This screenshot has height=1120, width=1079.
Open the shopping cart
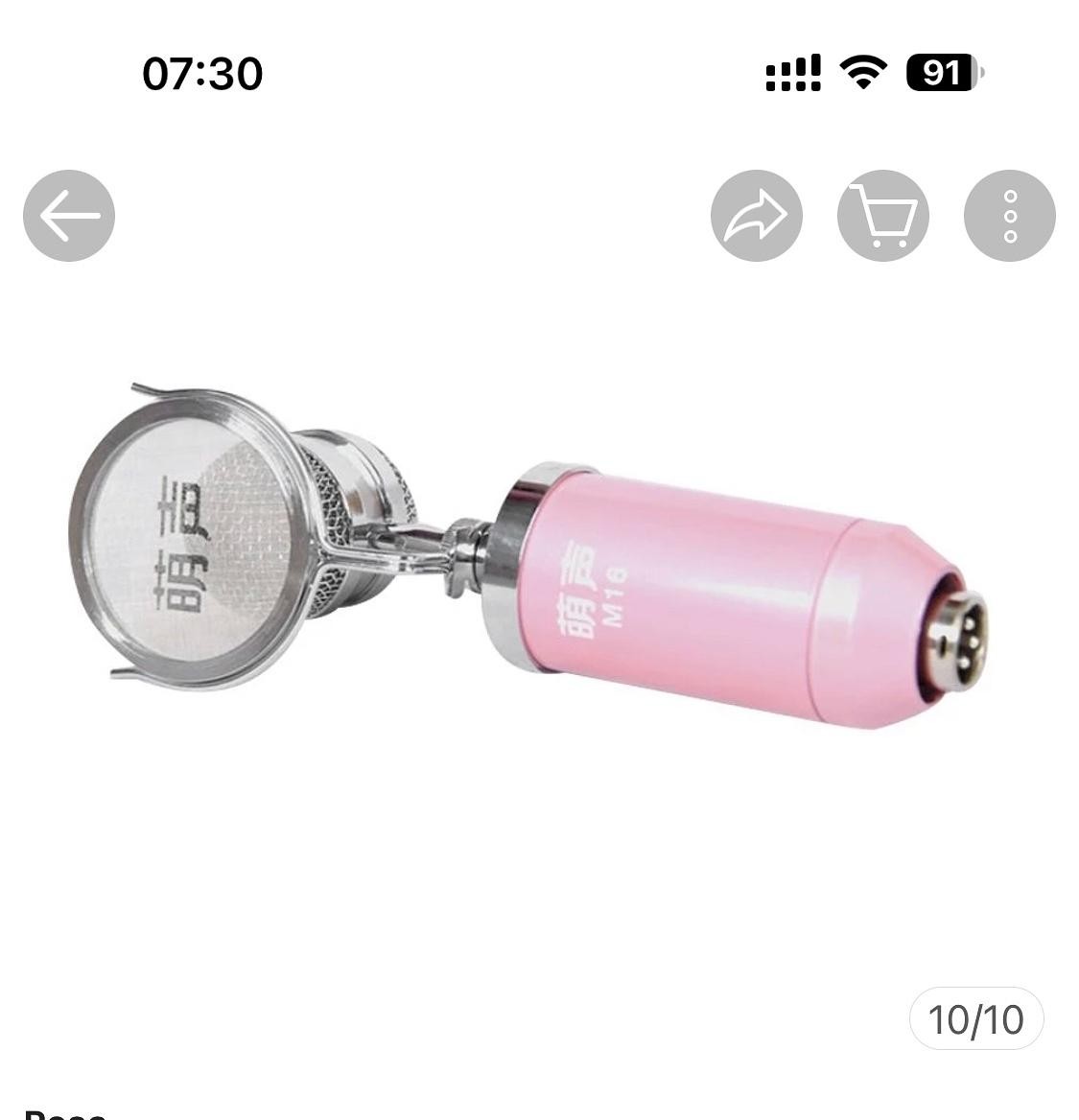(883, 216)
